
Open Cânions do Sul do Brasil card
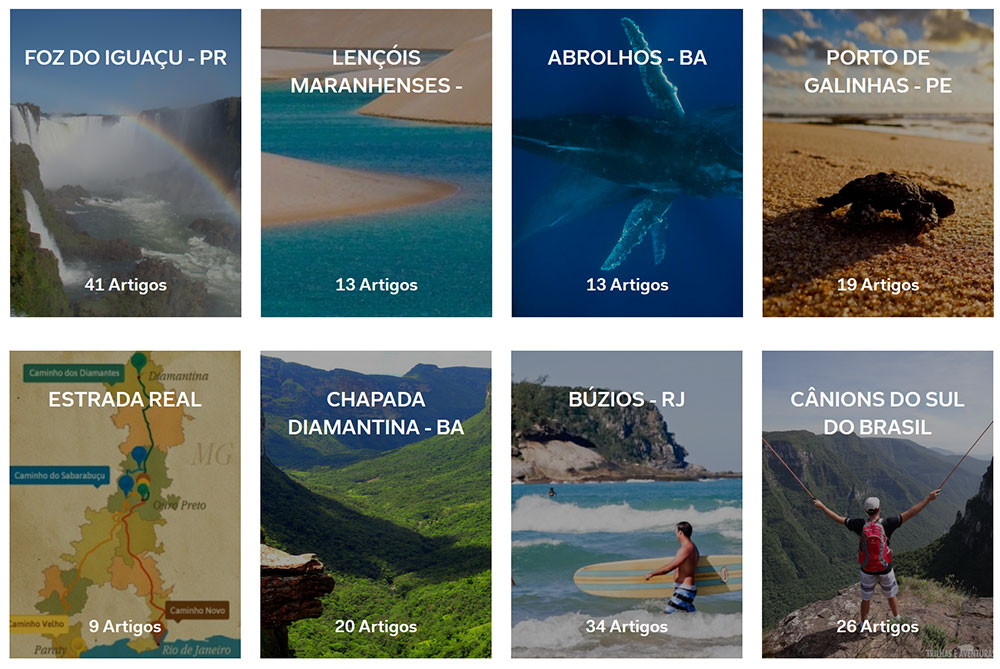pos(877,504)
